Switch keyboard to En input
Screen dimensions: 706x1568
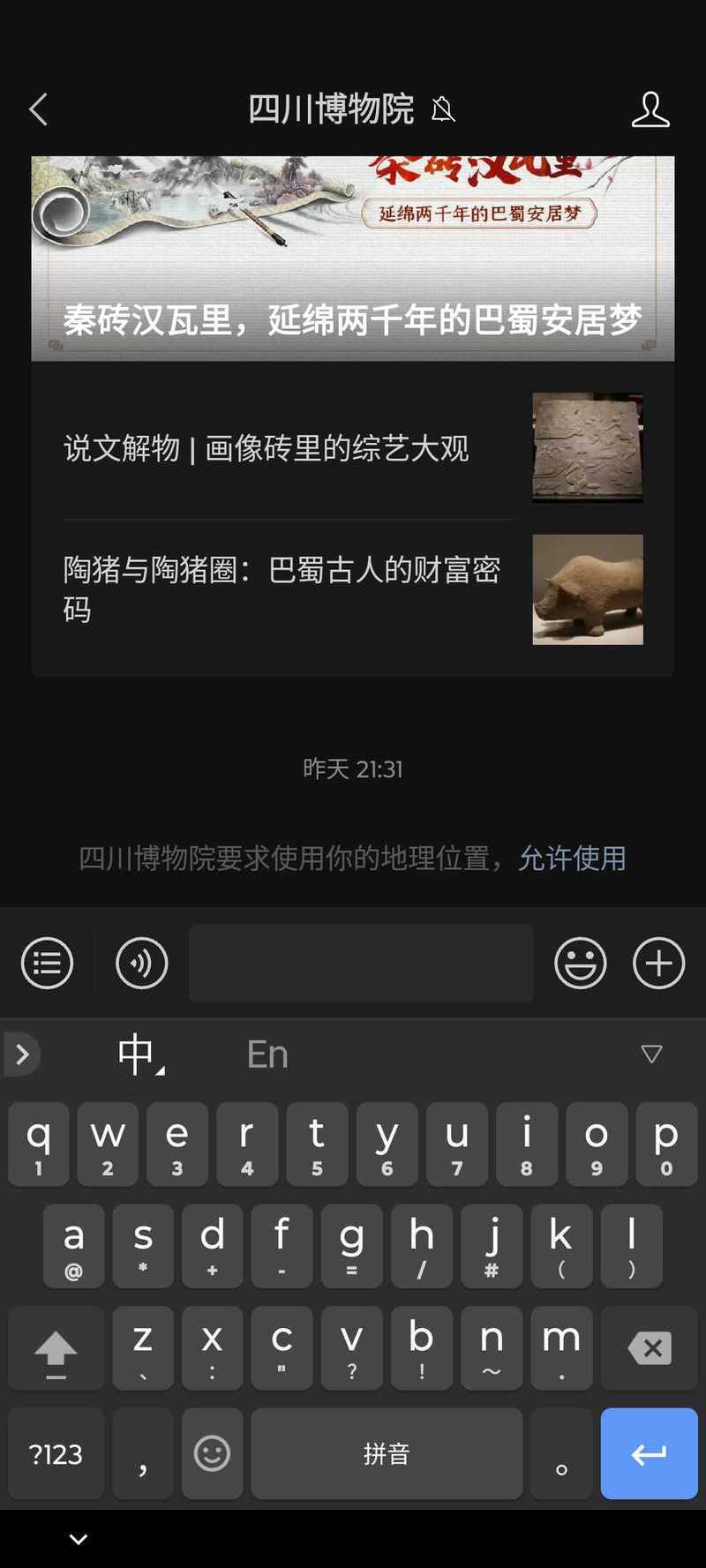pos(267,1054)
